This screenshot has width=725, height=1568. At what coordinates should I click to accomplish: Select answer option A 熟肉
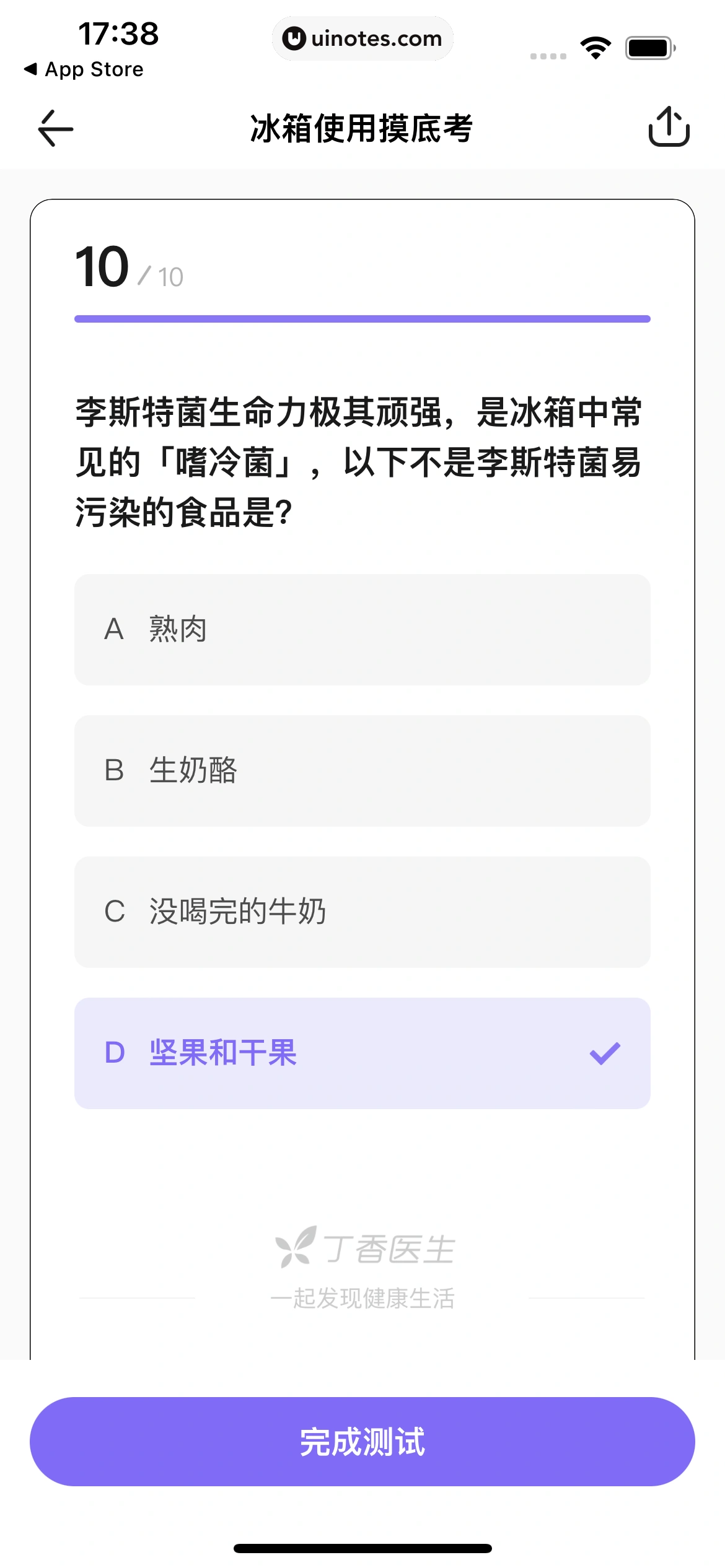(362, 629)
